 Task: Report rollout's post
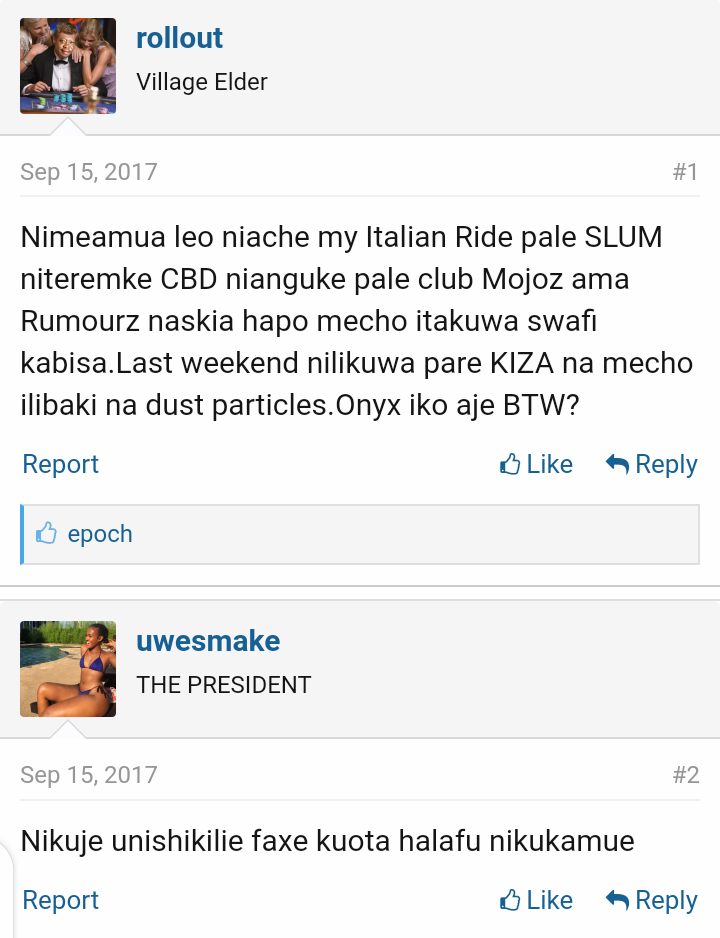(x=61, y=464)
